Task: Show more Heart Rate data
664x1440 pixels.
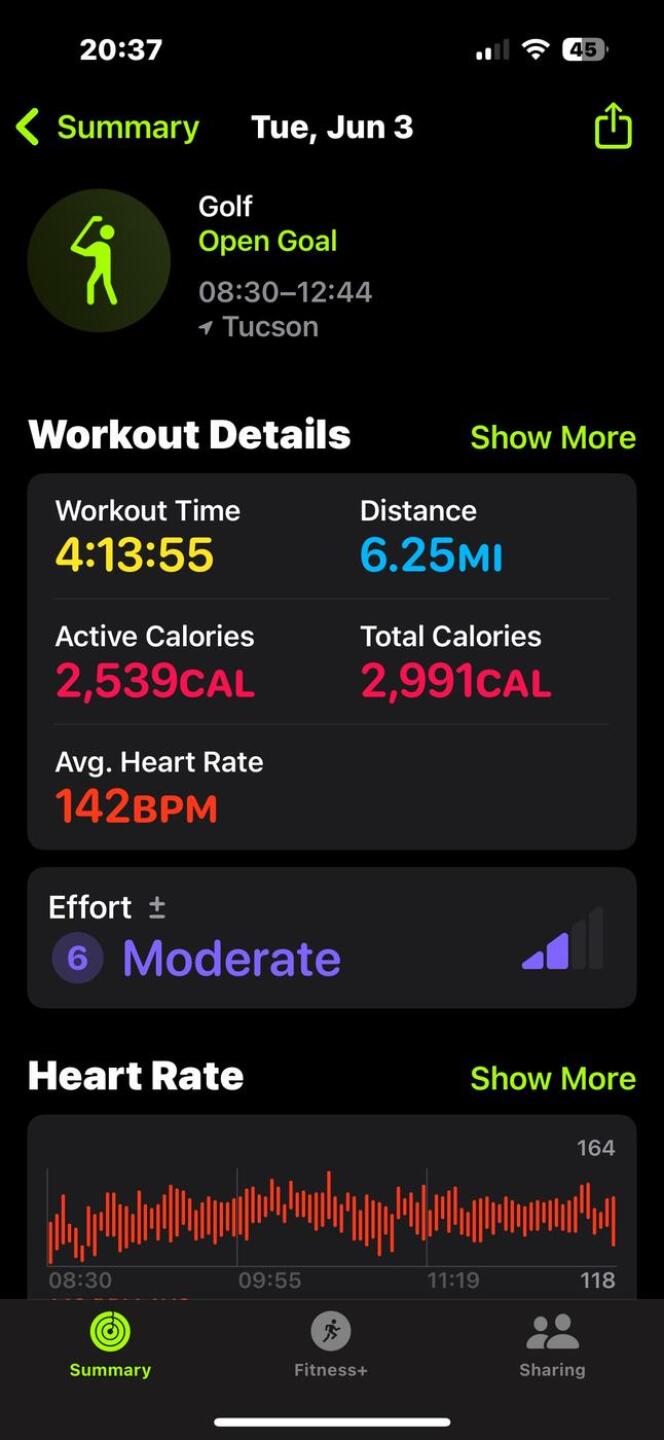Action: pos(552,1078)
